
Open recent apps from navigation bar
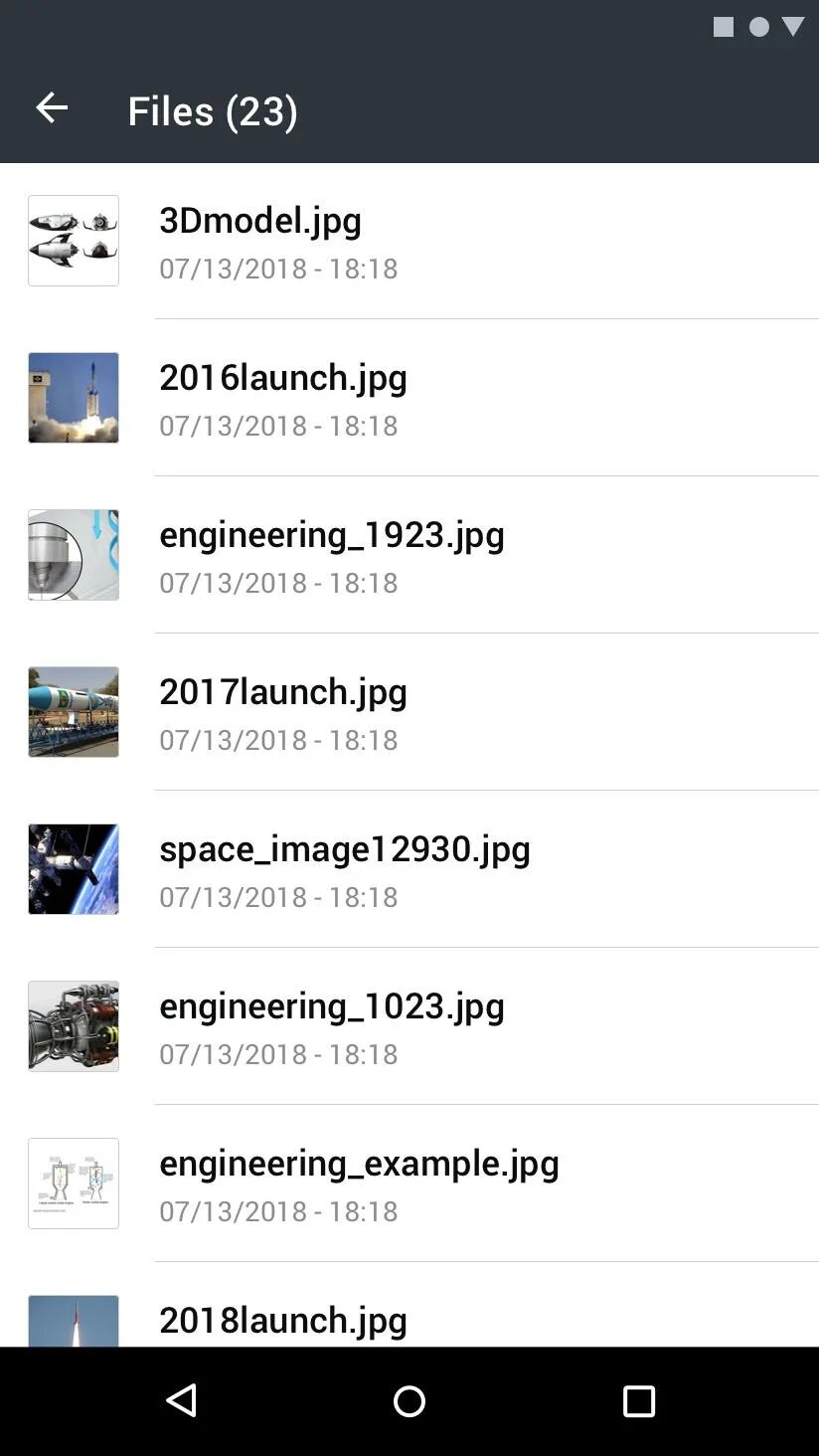638,1401
